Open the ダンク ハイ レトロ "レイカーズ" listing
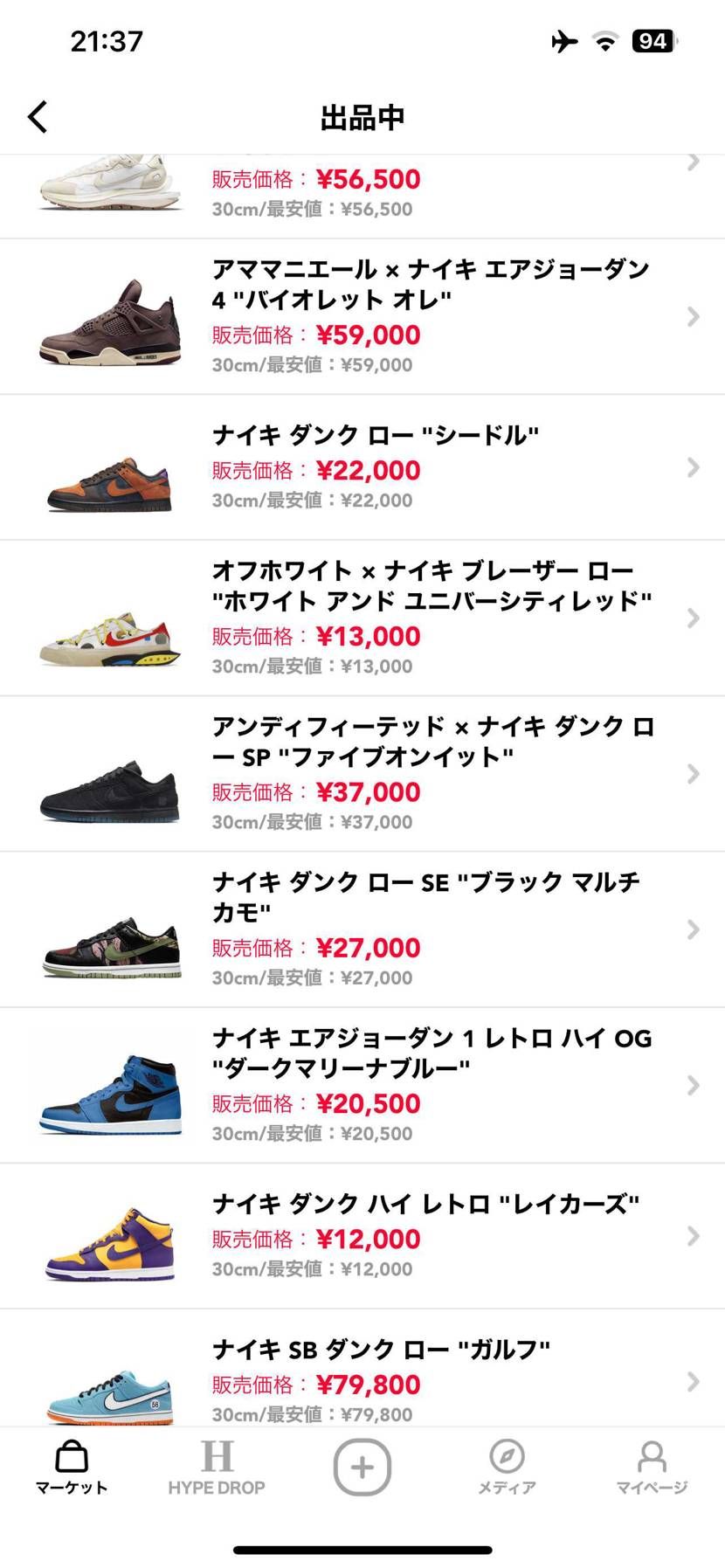 362,1235
